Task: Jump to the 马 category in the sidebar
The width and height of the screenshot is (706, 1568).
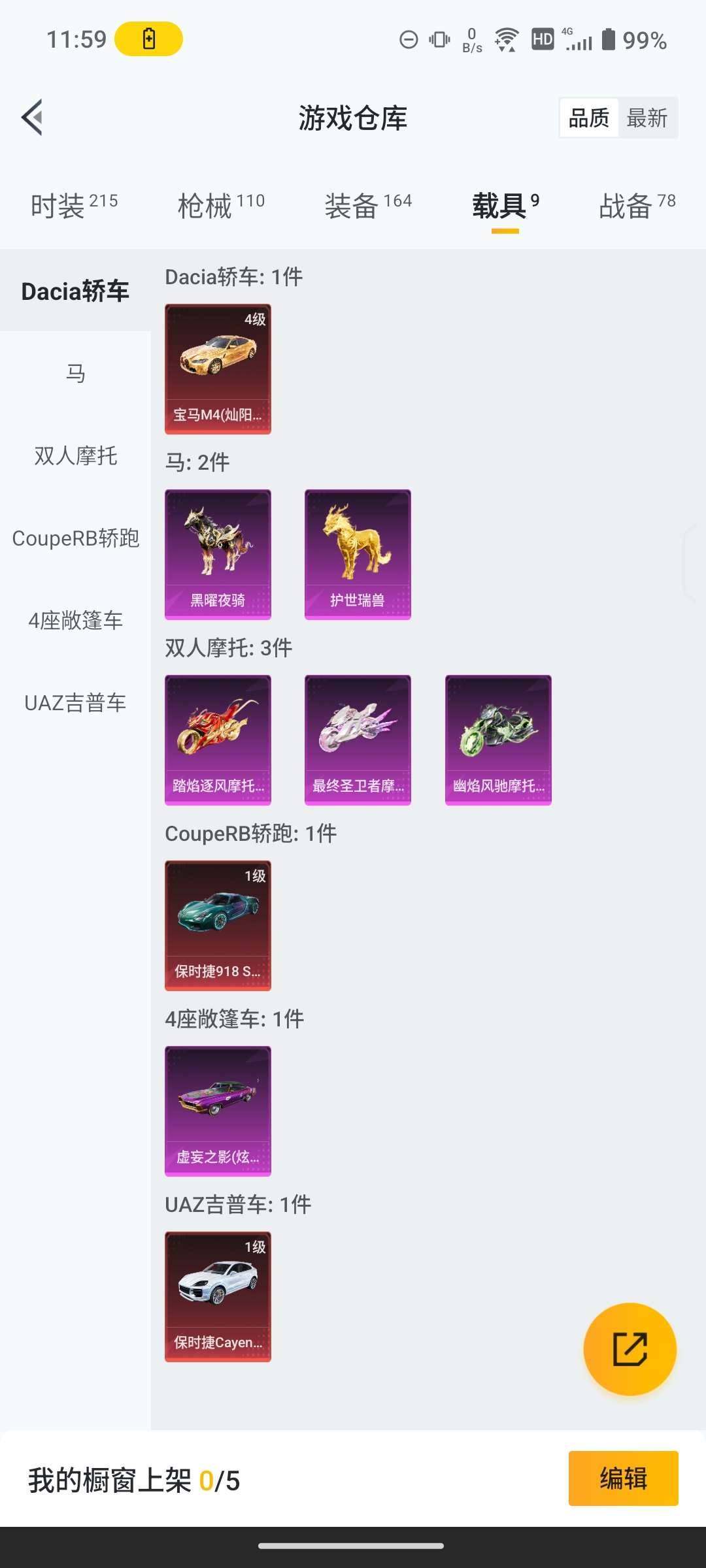Action: click(75, 373)
